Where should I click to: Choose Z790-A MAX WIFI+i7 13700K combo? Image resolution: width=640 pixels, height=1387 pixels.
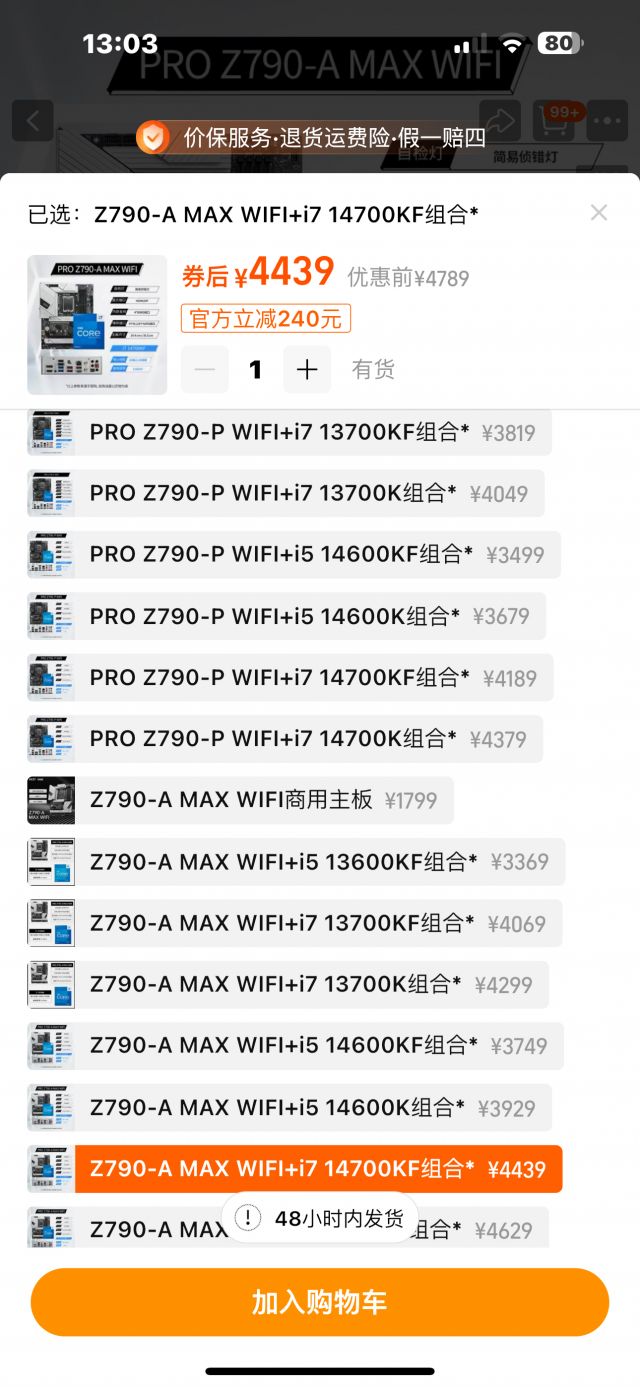pyautogui.click(x=290, y=984)
